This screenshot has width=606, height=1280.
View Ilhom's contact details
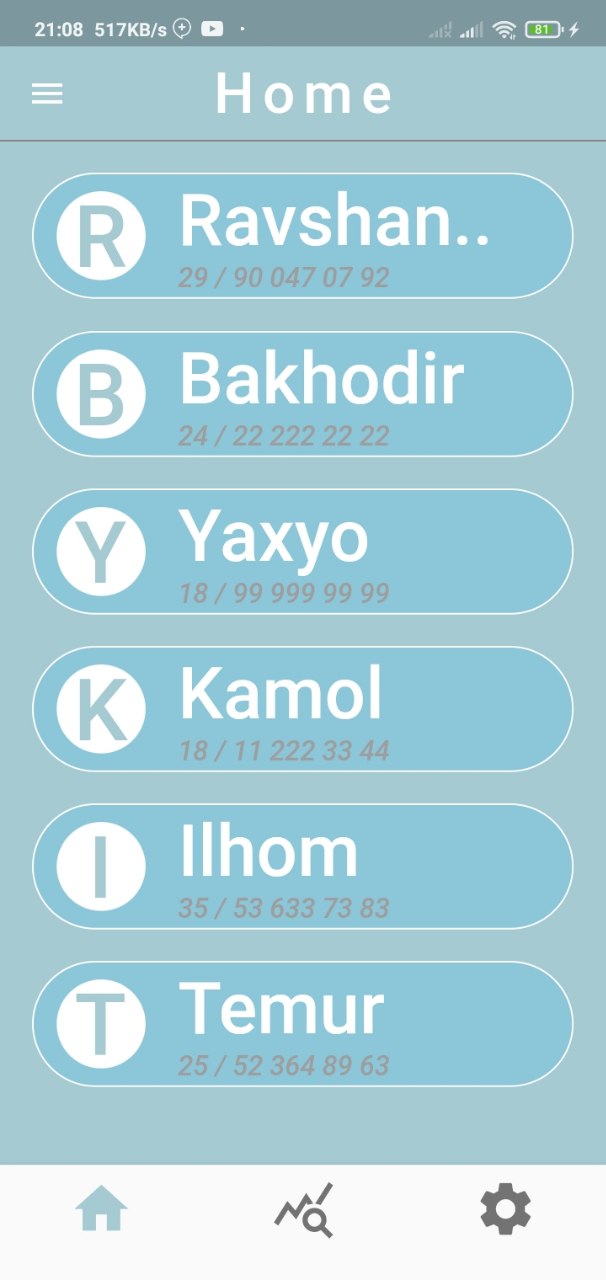point(303,866)
